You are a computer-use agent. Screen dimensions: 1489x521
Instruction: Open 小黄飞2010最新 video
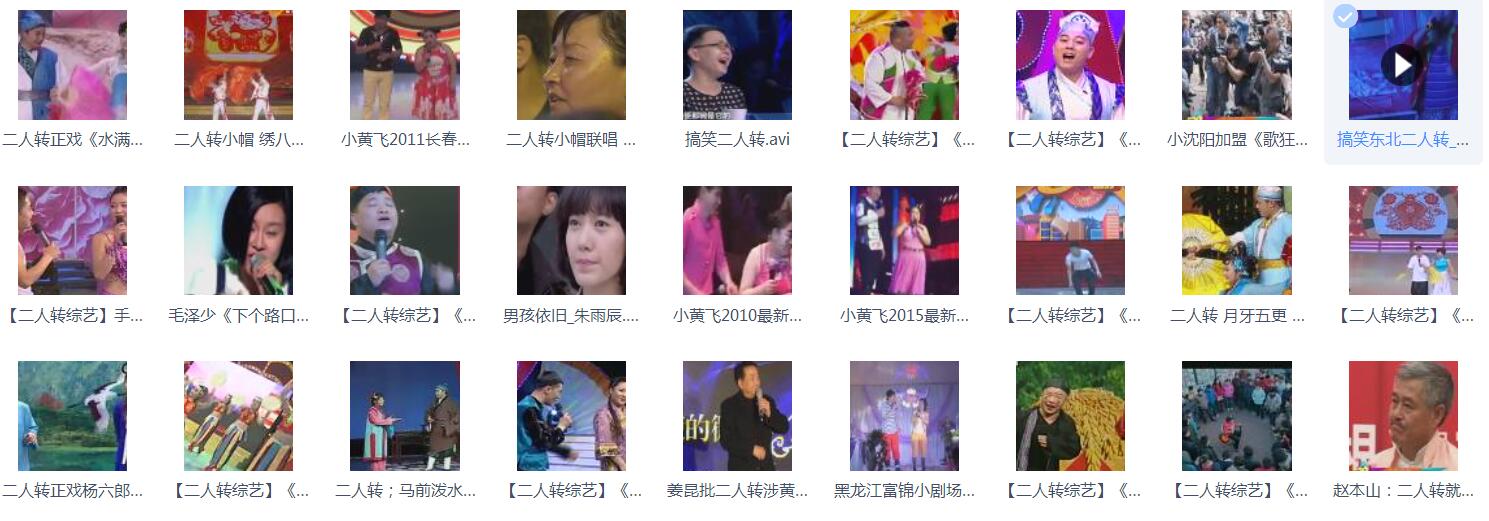(x=737, y=240)
